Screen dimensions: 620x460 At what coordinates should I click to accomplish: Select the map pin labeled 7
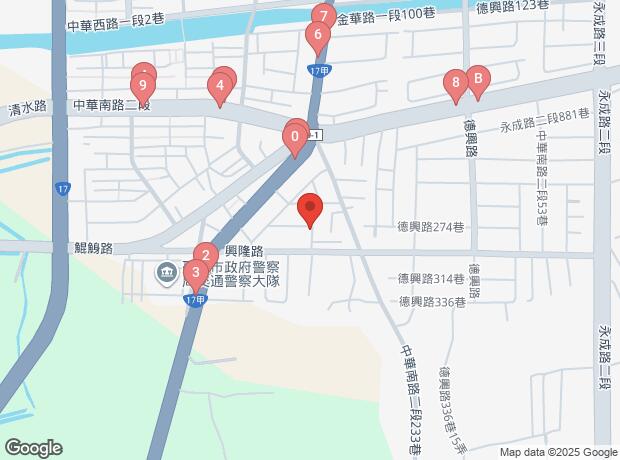point(323,17)
